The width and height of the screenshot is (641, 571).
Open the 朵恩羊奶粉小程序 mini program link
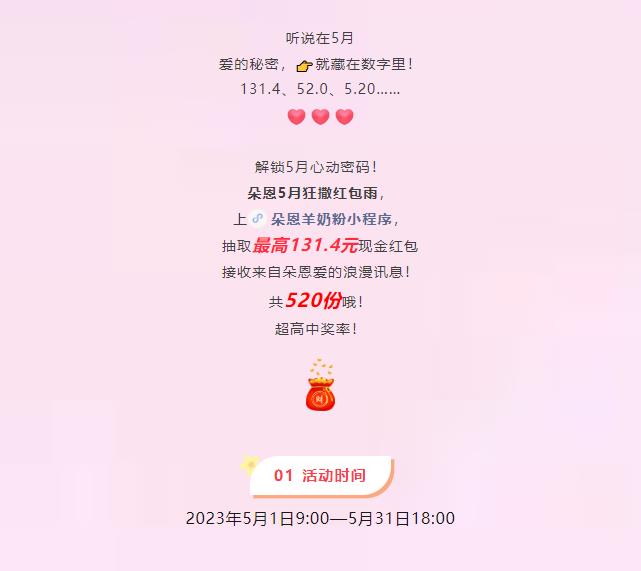click(325, 219)
